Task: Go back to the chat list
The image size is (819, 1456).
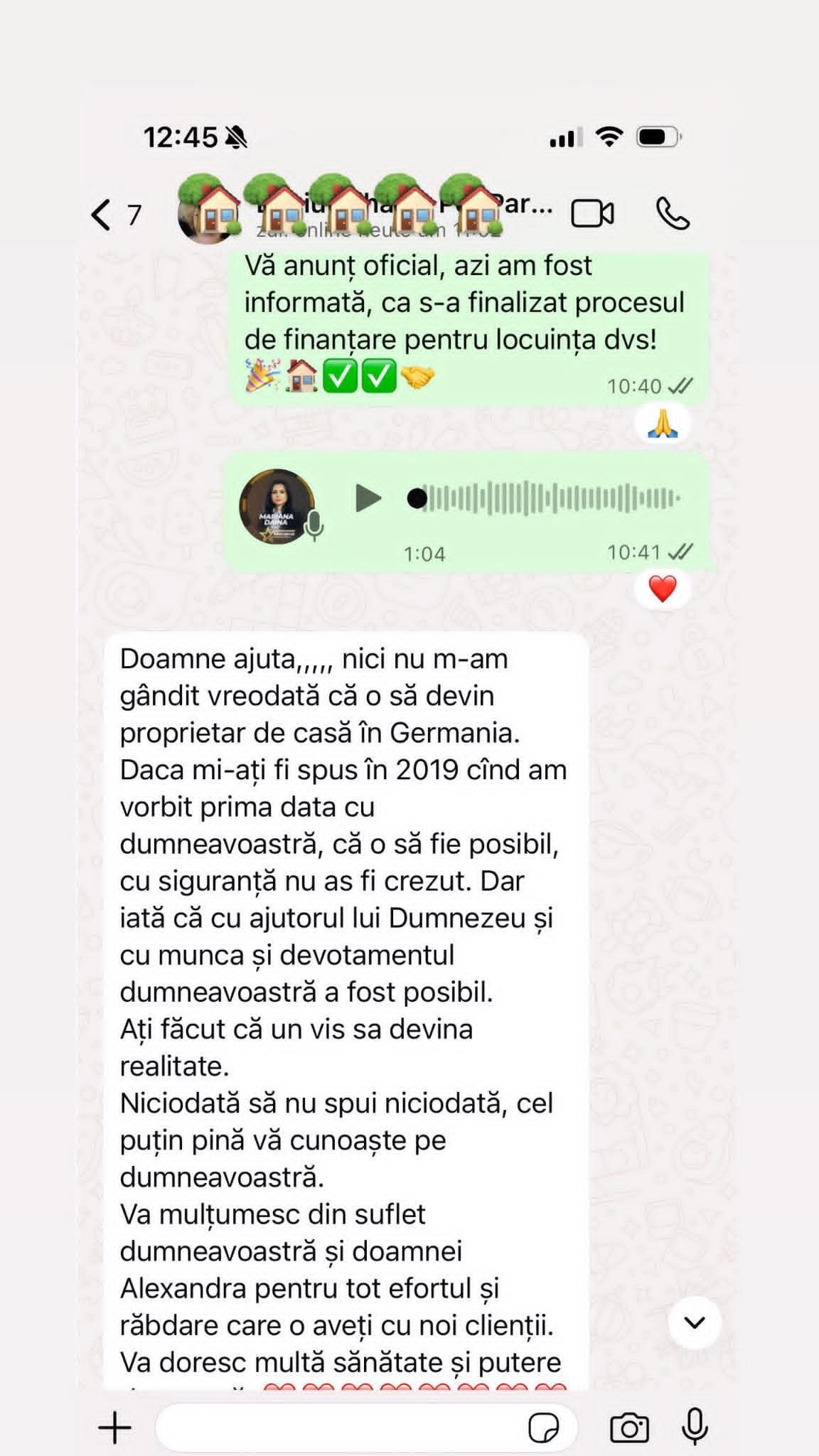Action: (x=102, y=214)
